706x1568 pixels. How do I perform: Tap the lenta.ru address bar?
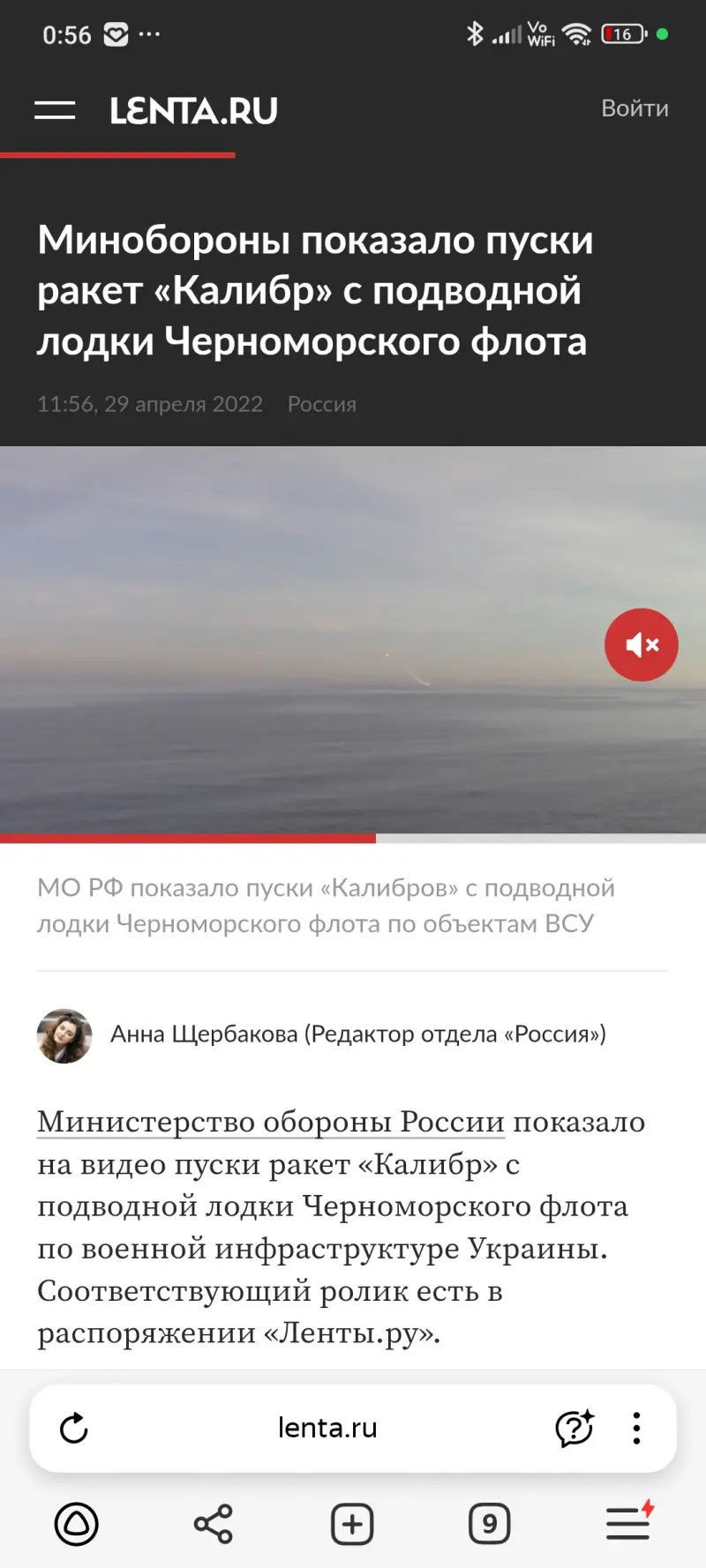tap(327, 1428)
